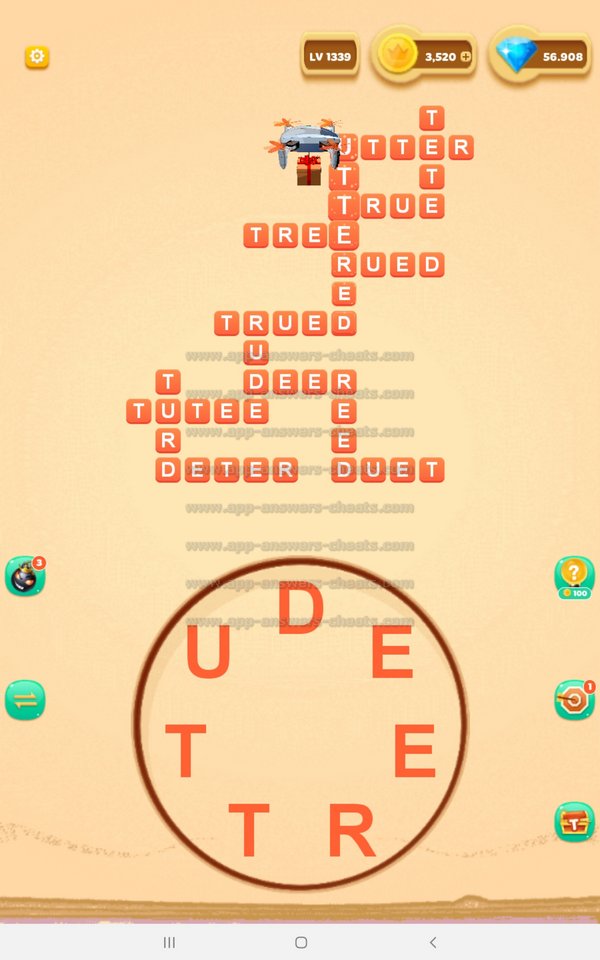Shuffle the letters in the wheel
Viewport: 600px width, 960px height.
pos(24,700)
